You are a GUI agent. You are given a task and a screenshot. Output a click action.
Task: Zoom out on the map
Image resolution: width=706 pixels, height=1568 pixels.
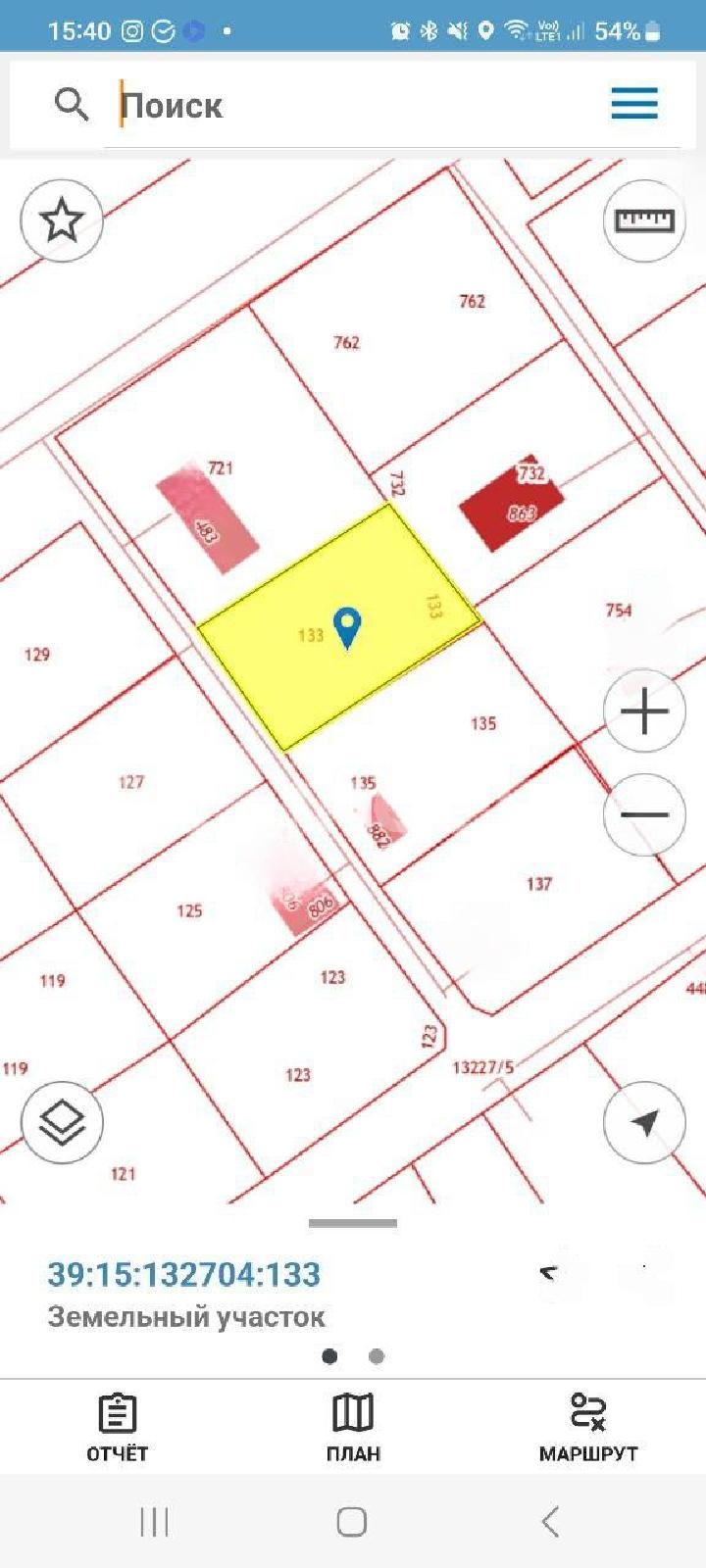pyautogui.click(x=644, y=814)
